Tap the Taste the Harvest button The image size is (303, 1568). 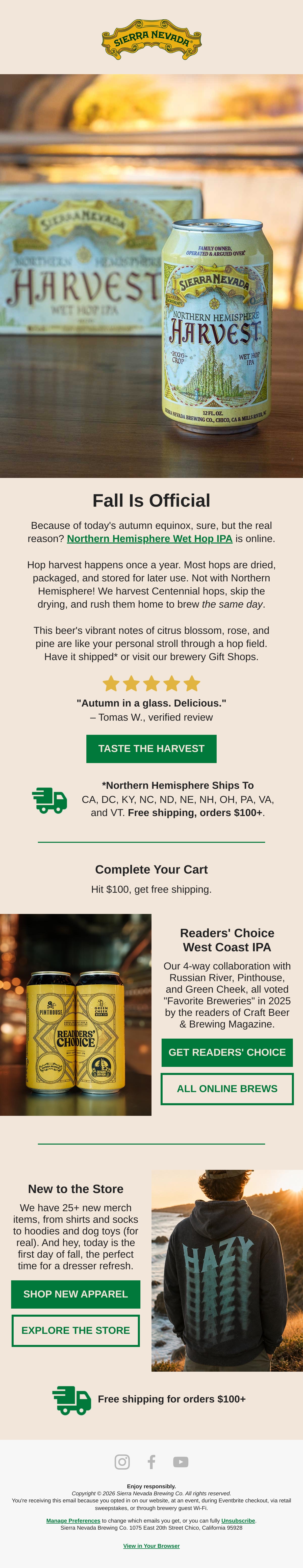151,749
